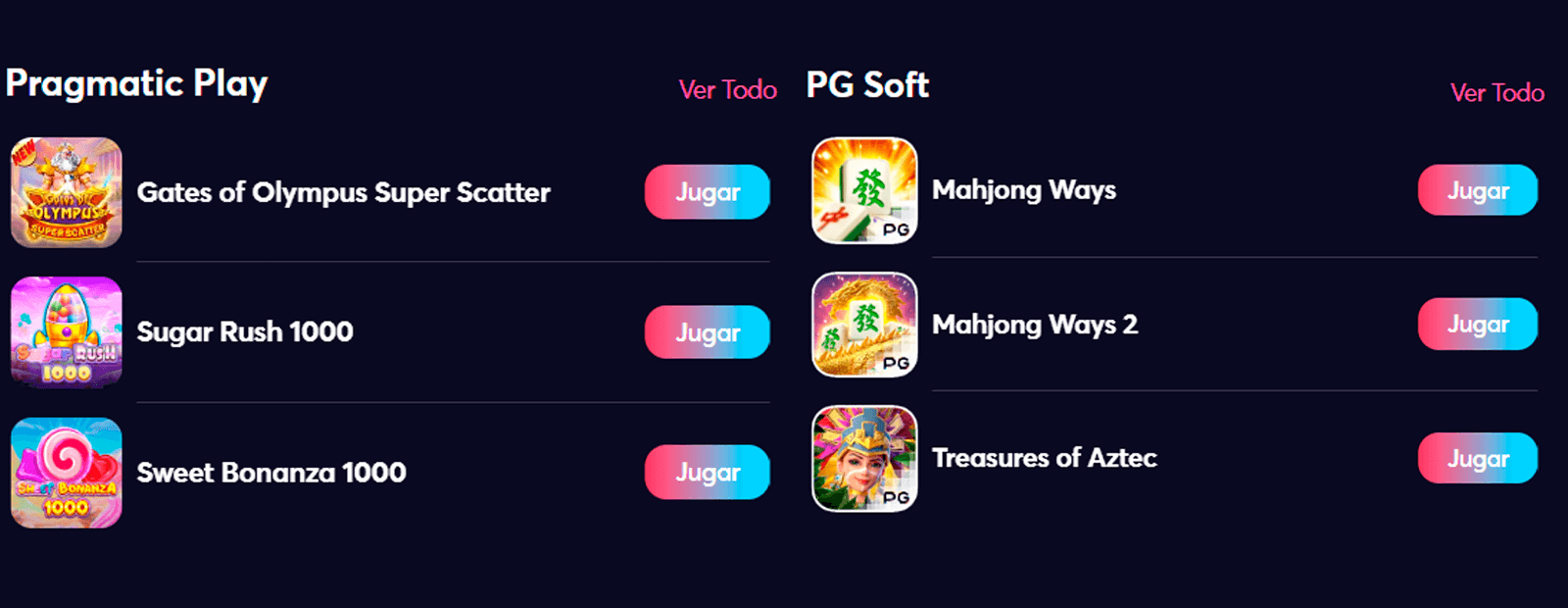The height and width of the screenshot is (608, 1568).
Task: Play Sugar Rush 1000 with Jugar
Action: (707, 332)
